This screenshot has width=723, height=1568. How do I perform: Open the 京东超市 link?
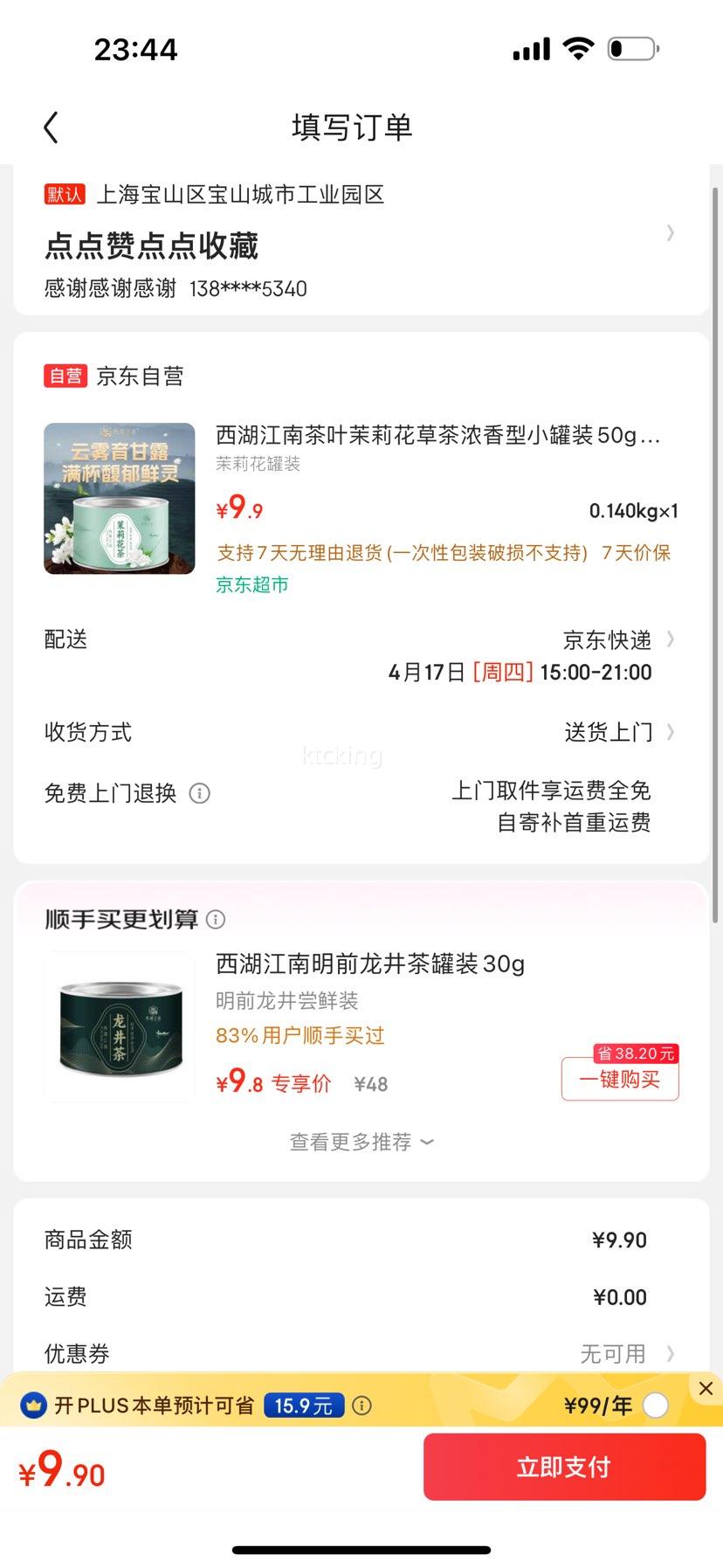point(251,585)
